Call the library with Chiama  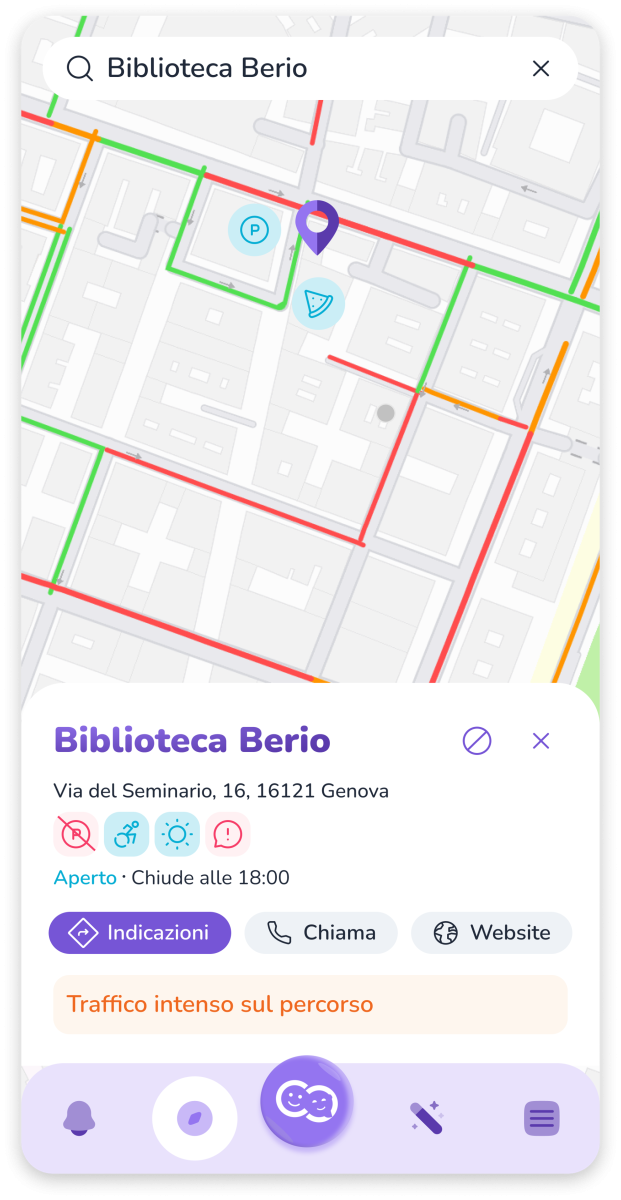tap(321, 933)
